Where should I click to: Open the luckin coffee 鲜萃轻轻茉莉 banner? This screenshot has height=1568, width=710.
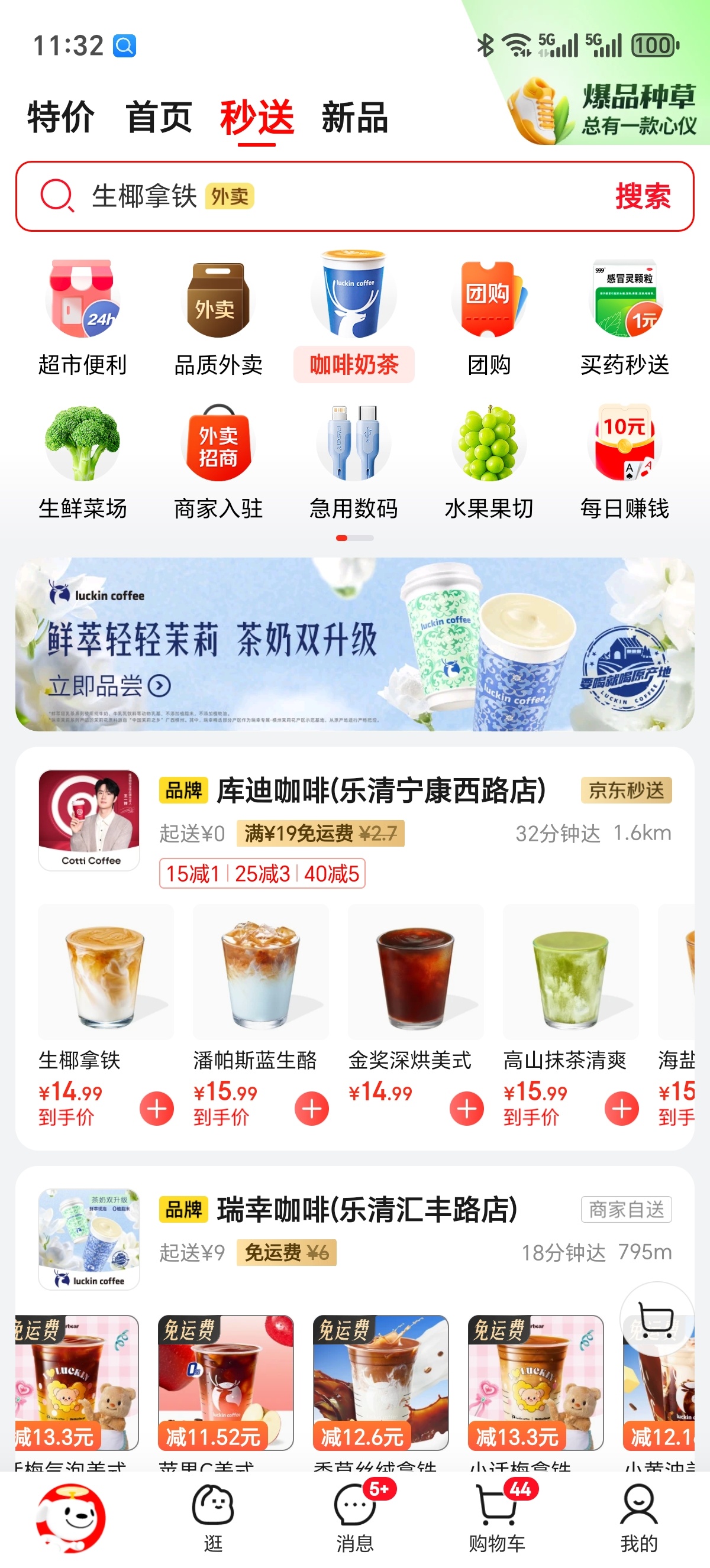(x=354, y=644)
